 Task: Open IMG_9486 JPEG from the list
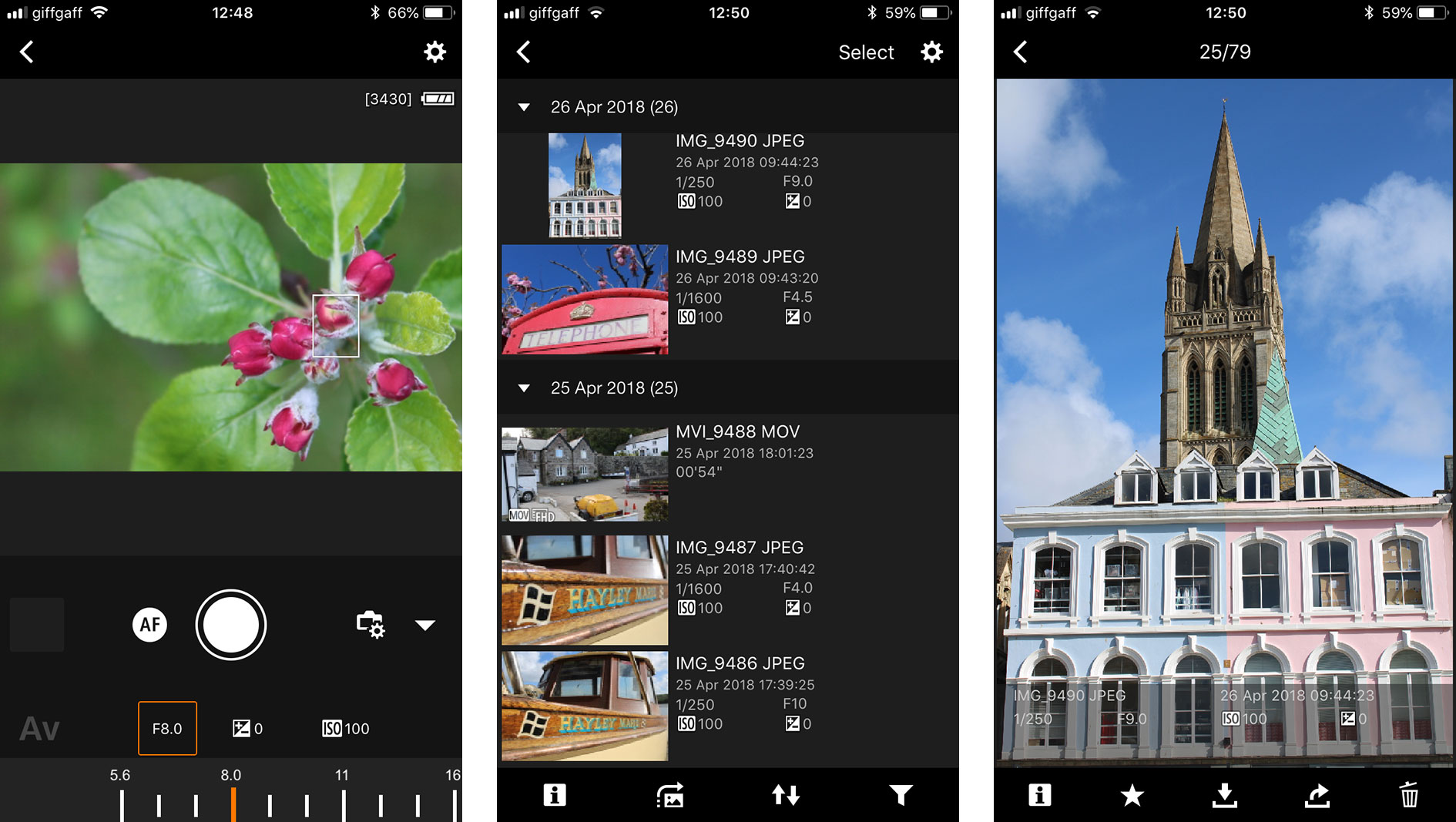click(585, 706)
